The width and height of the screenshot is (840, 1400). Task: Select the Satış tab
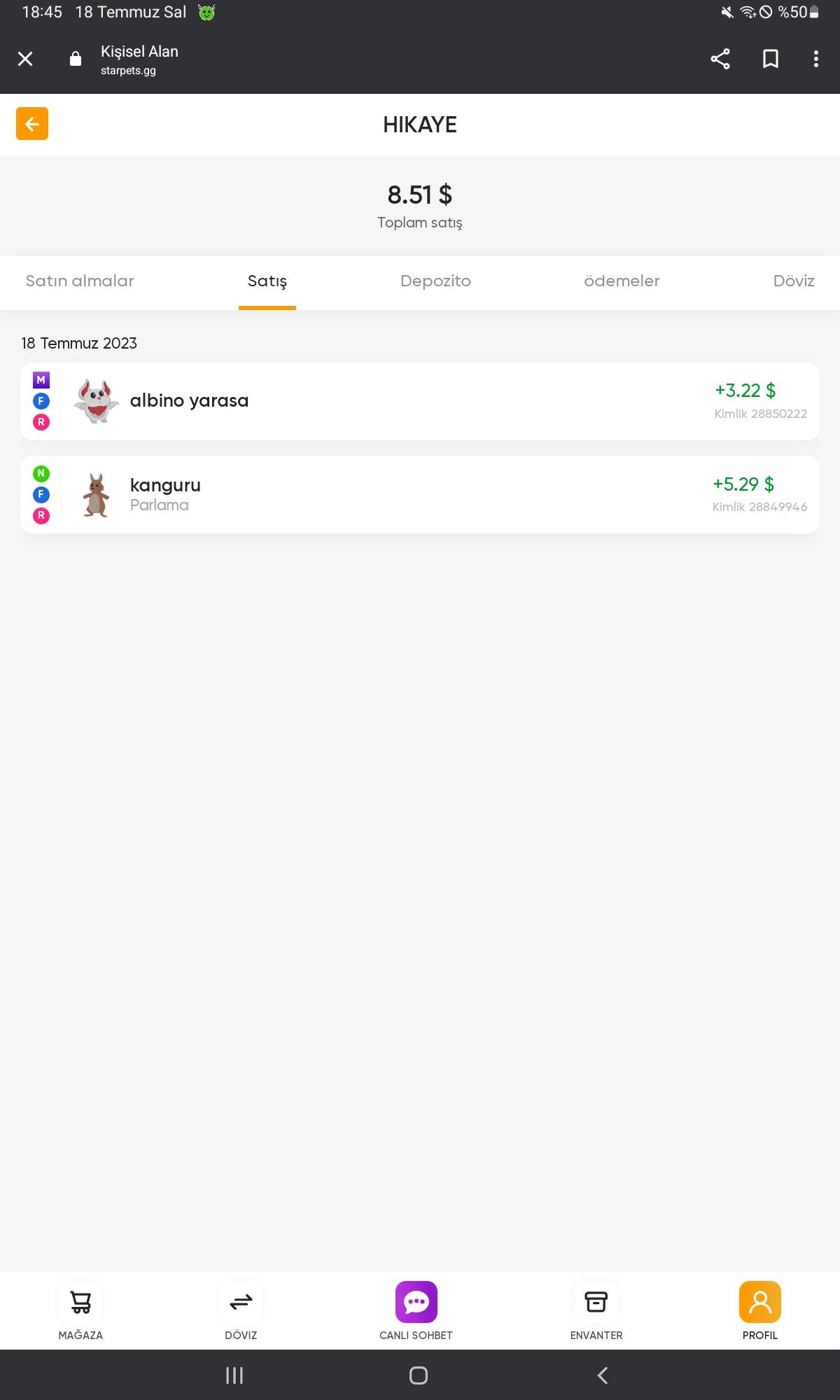pos(267,281)
